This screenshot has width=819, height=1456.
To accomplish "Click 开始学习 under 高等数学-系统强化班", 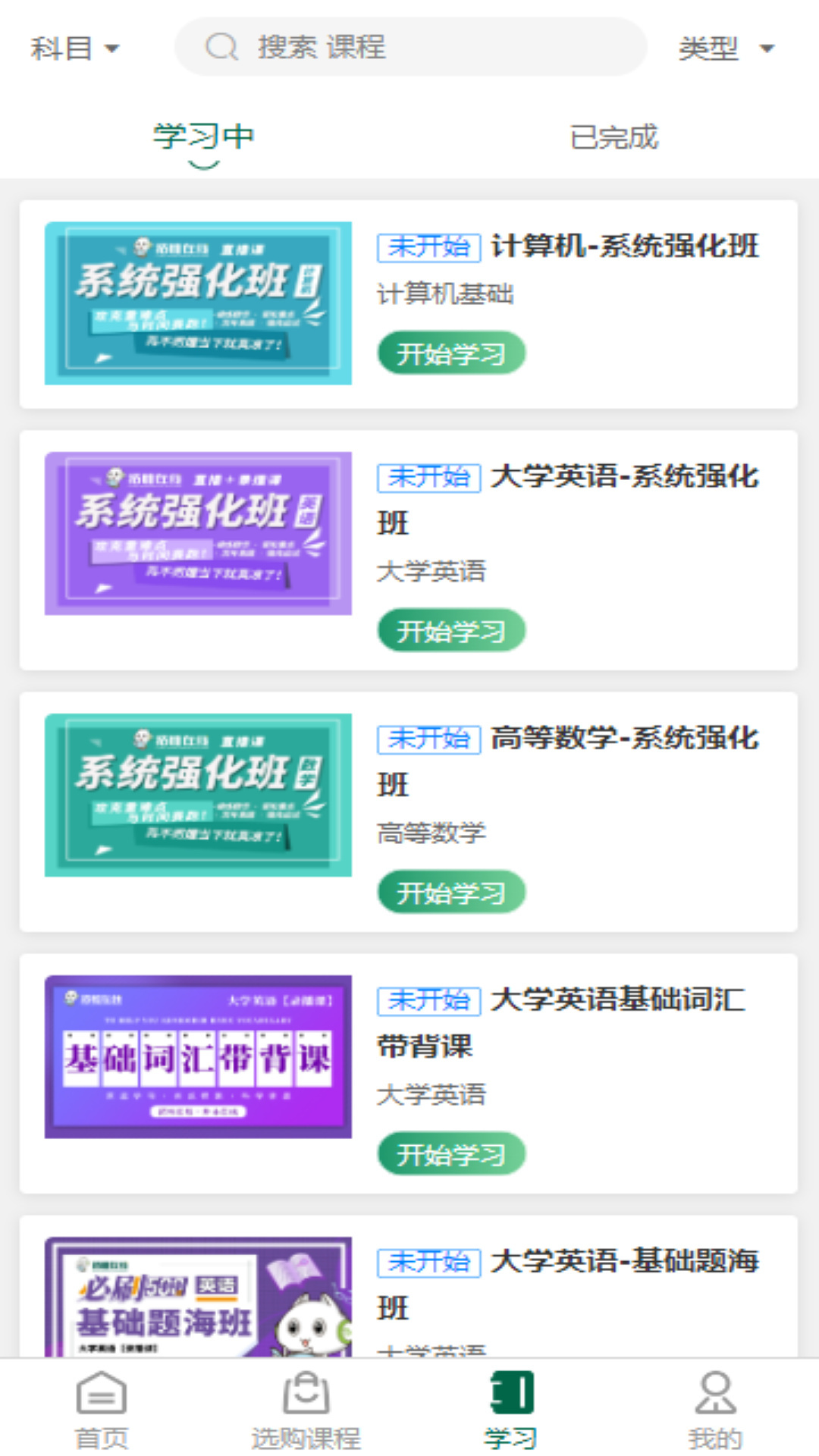I will point(451,892).
